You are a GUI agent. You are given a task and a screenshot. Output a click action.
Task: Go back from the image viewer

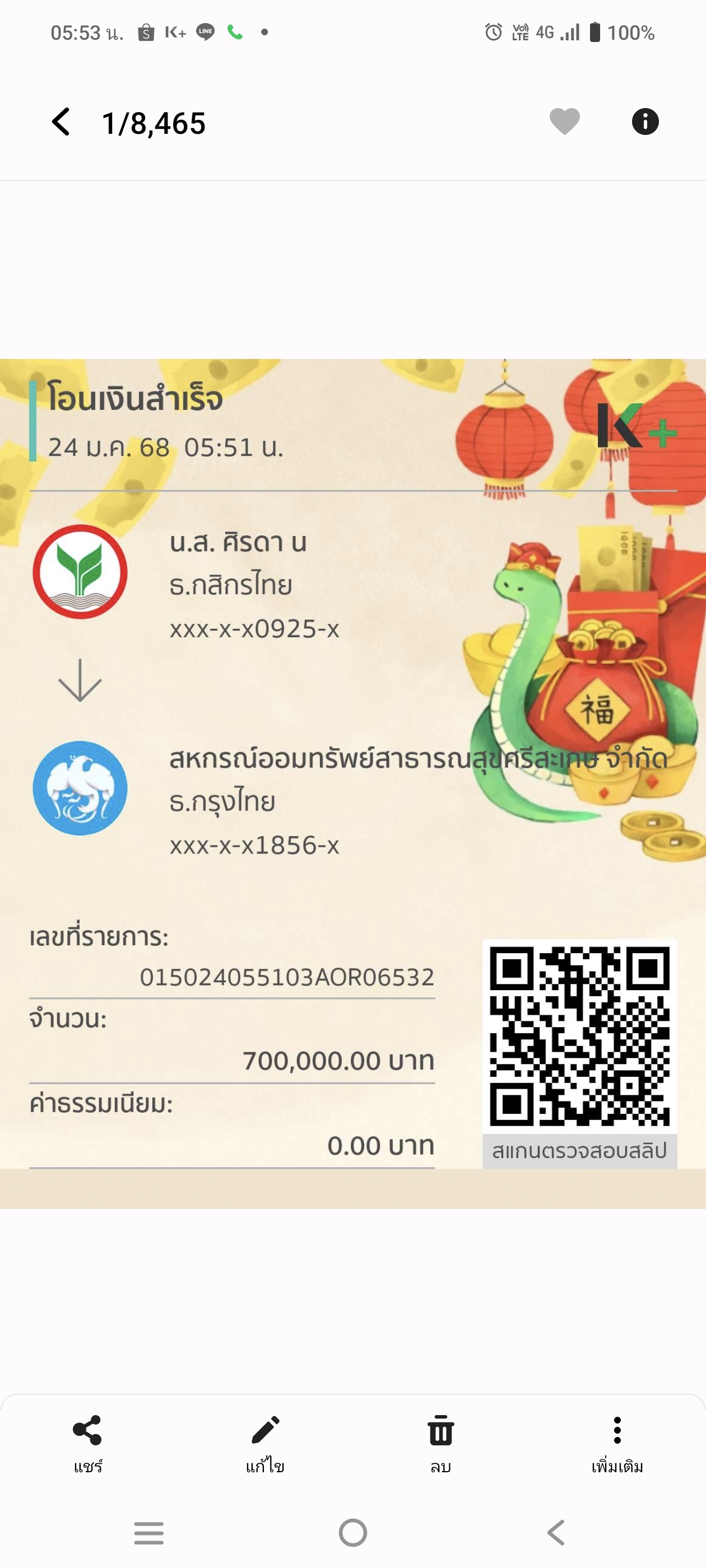61,122
